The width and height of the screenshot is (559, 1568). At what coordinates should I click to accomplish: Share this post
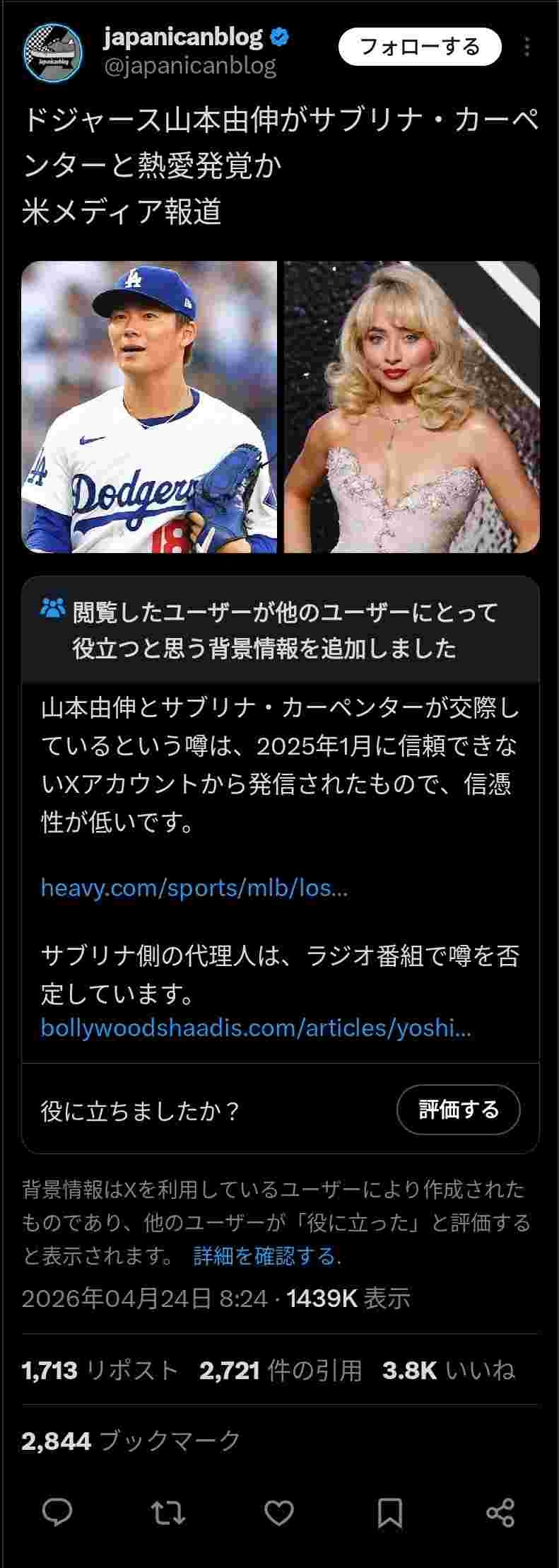click(500, 1512)
